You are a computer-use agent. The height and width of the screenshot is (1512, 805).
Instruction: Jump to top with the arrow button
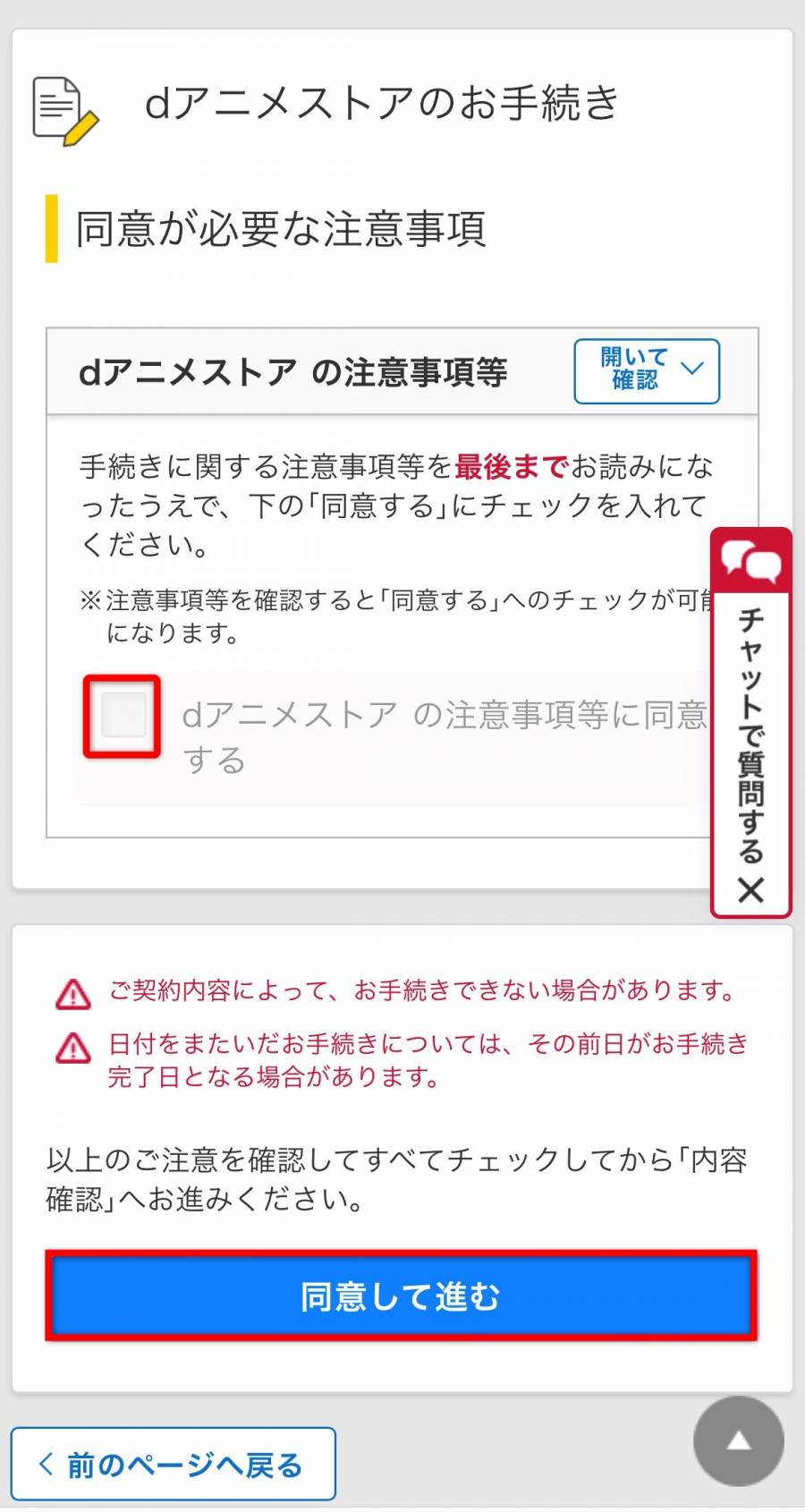pos(738,1441)
